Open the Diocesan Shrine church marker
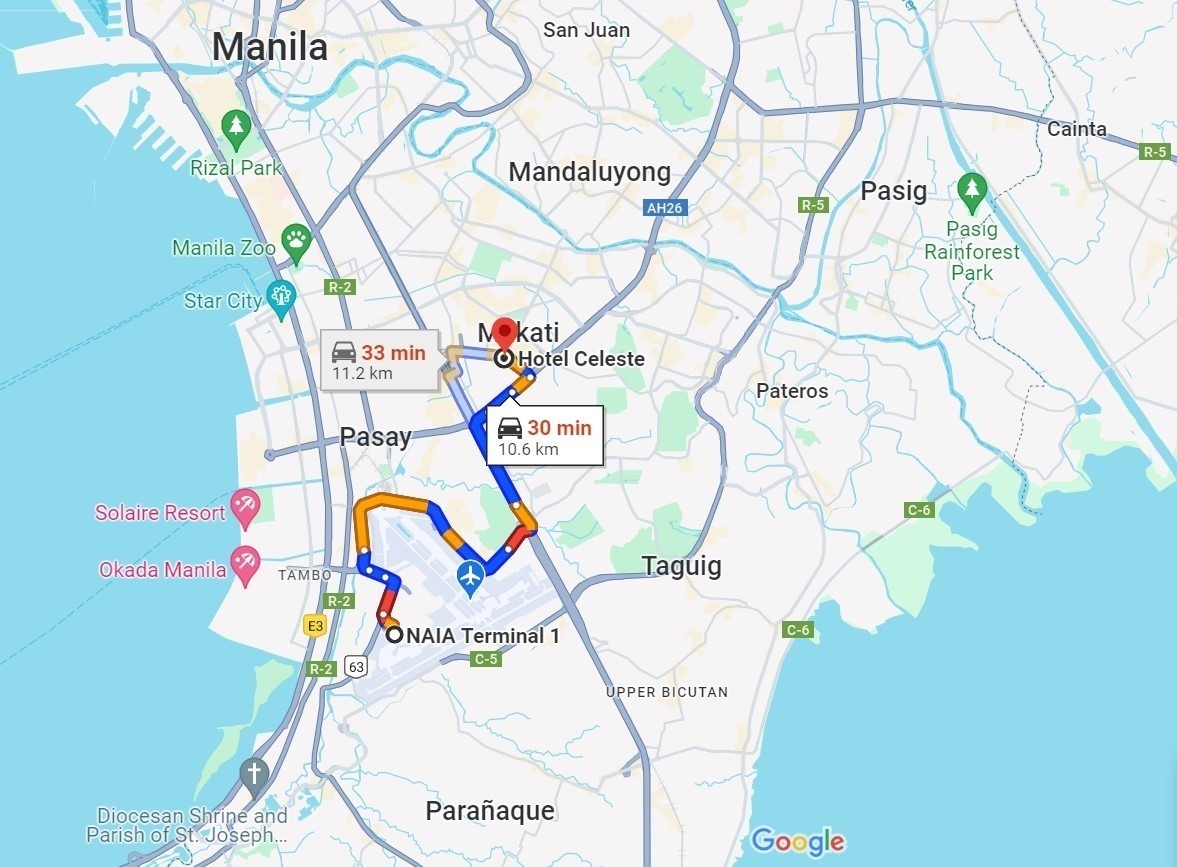This screenshot has height=867, width=1177. pyautogui.click(x=255, y=773)
